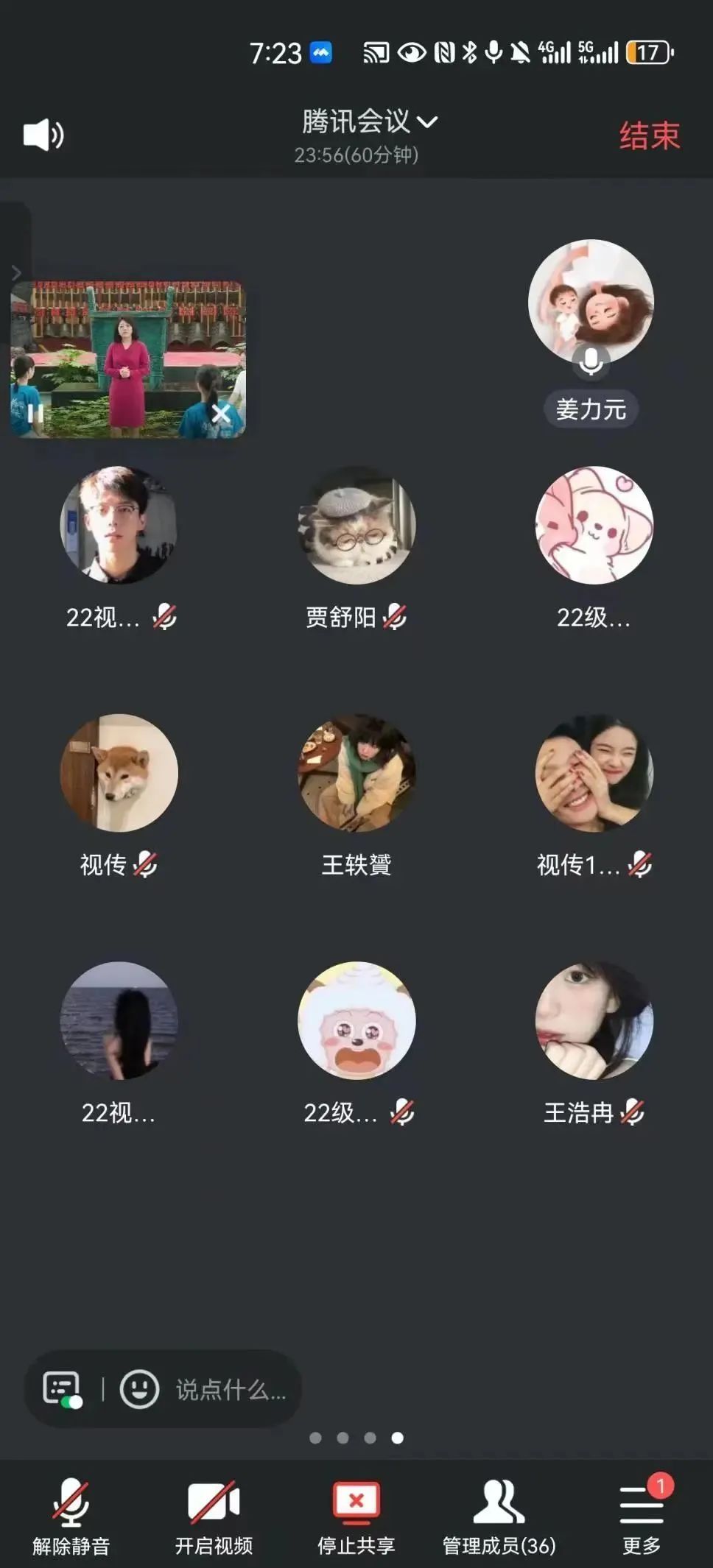
Task: Toggle the speaker audio output
Action: (43, 135)
